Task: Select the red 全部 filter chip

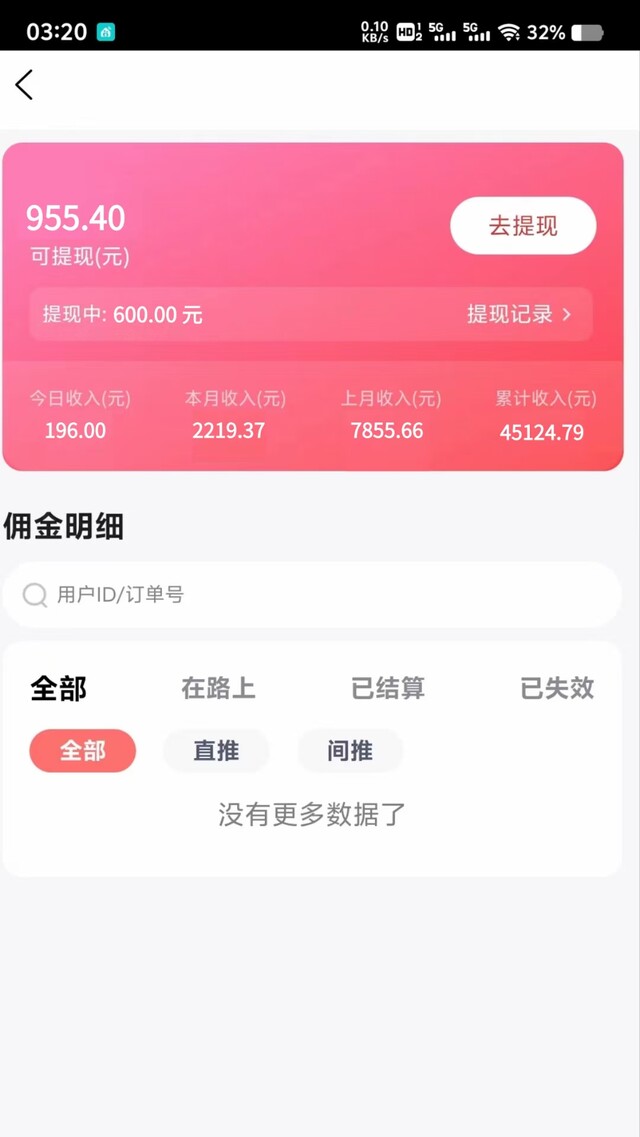Action: click(83, 750)
